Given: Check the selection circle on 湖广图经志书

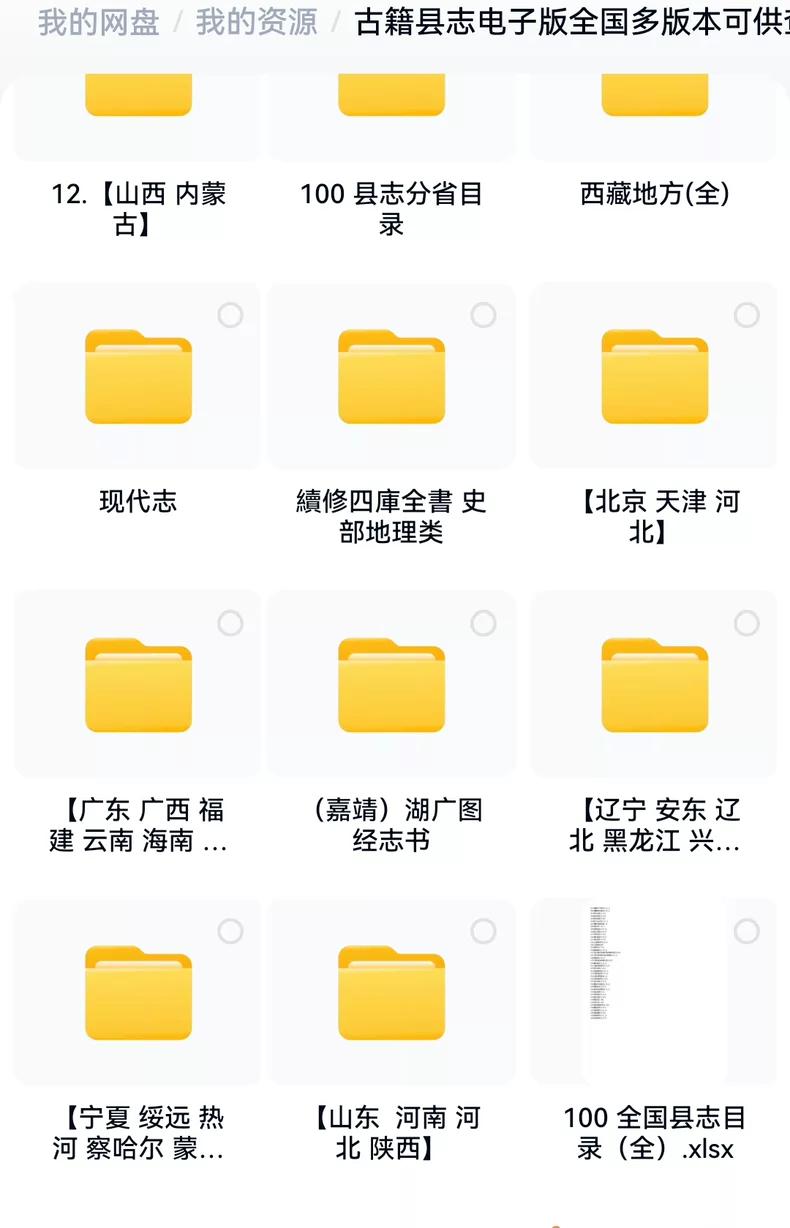Looking at the screenshot, I should (x=483, y=624).
